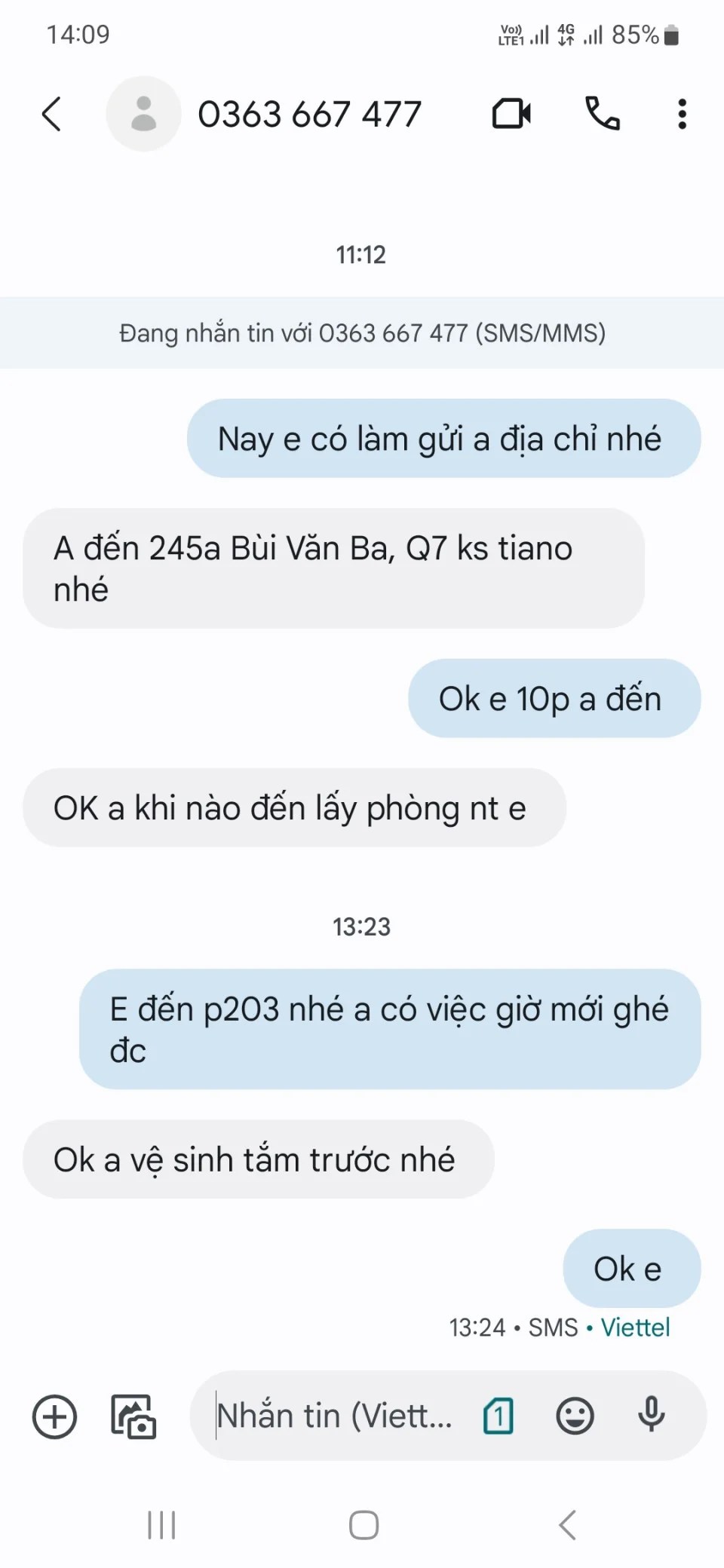
Task: Open the plus attachment menu
Action: coord(54,1416)
